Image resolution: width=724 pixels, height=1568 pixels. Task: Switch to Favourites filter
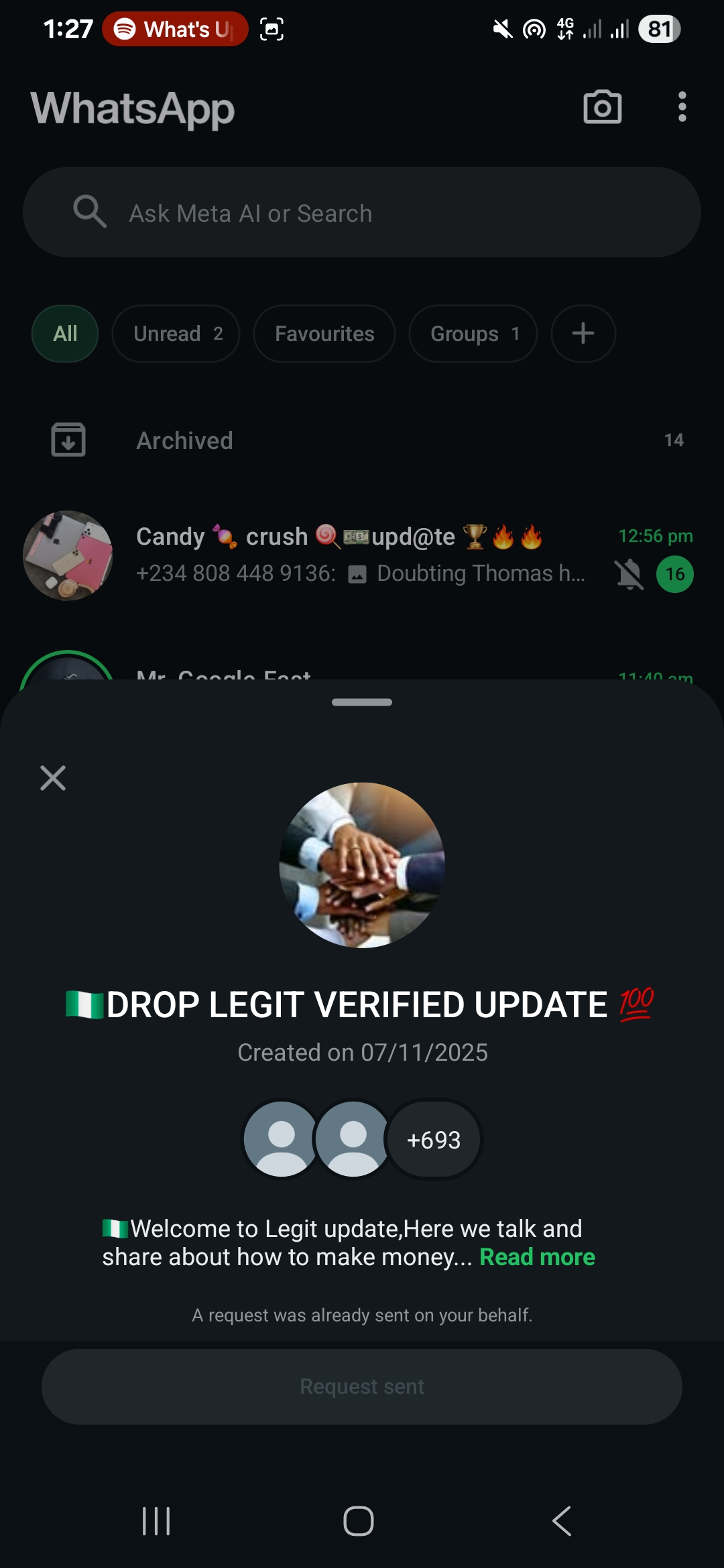324,334
